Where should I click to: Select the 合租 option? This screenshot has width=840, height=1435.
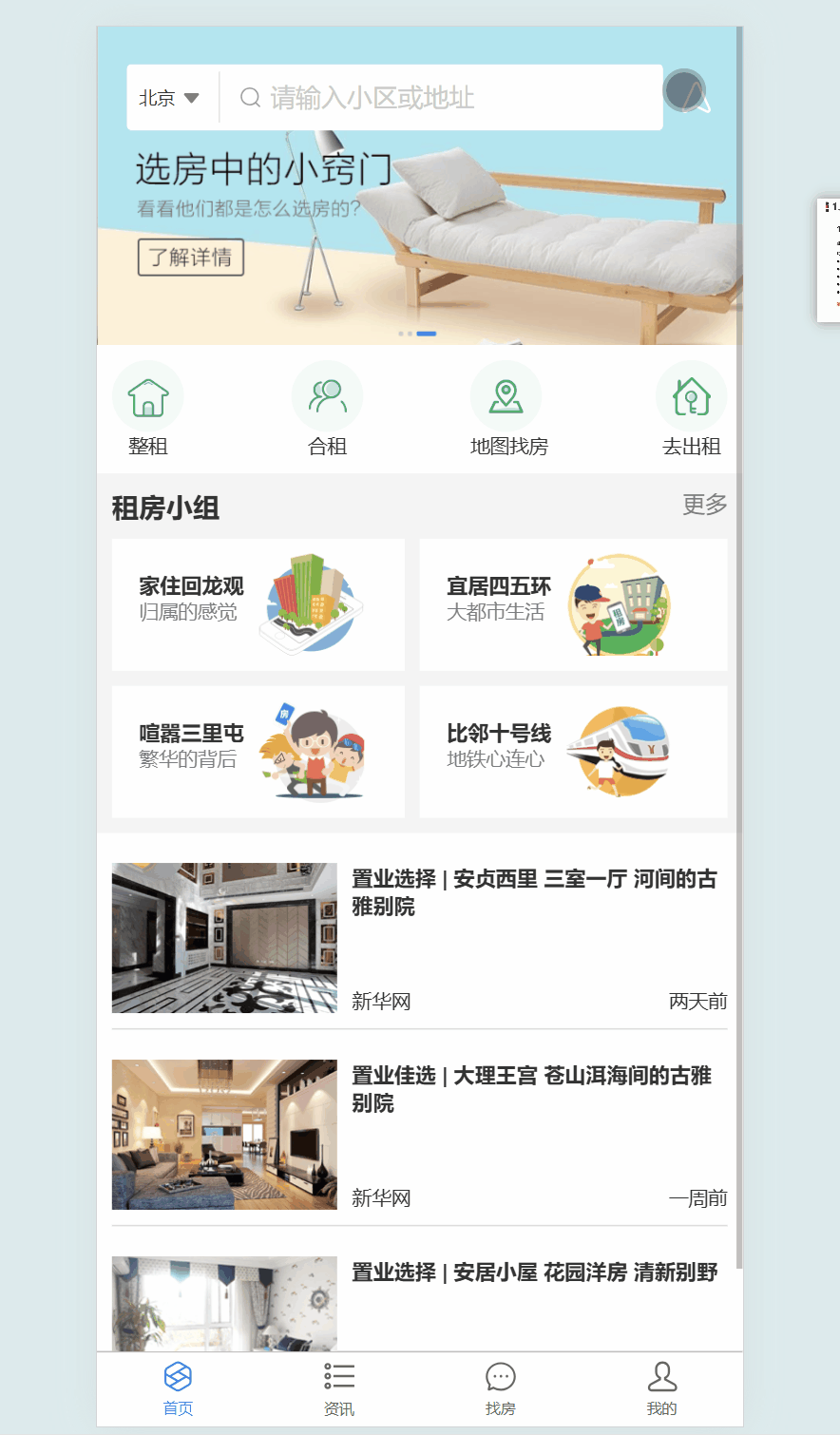coord(328,410)
